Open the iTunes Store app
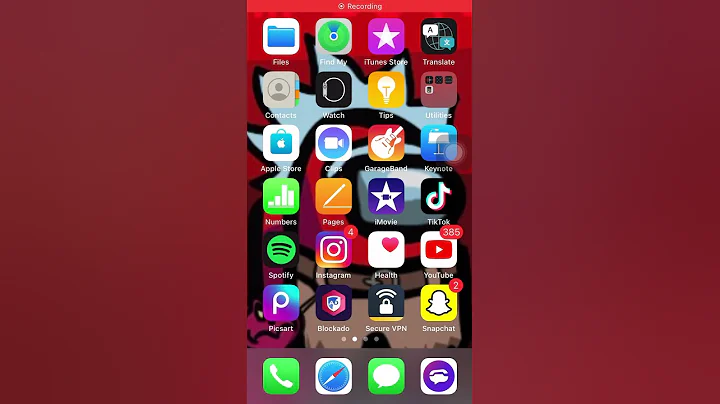The image size is (720, 404). [386, 37]
